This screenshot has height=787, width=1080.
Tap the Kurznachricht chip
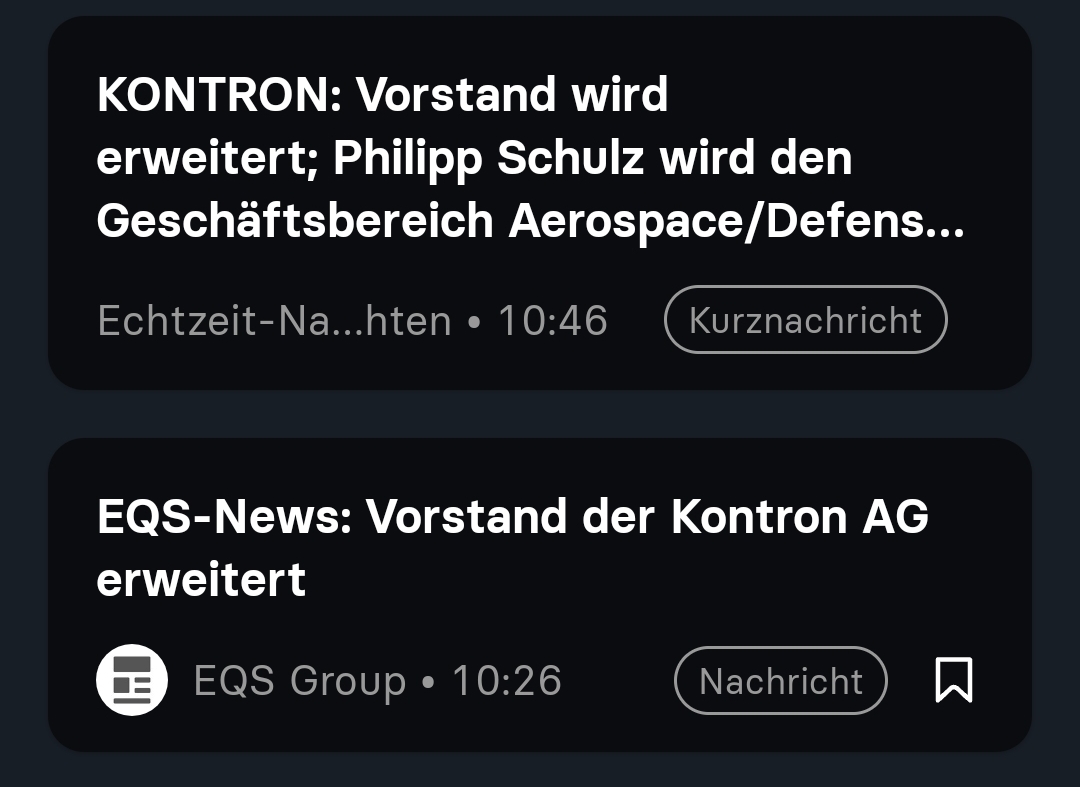coord(805,320)
